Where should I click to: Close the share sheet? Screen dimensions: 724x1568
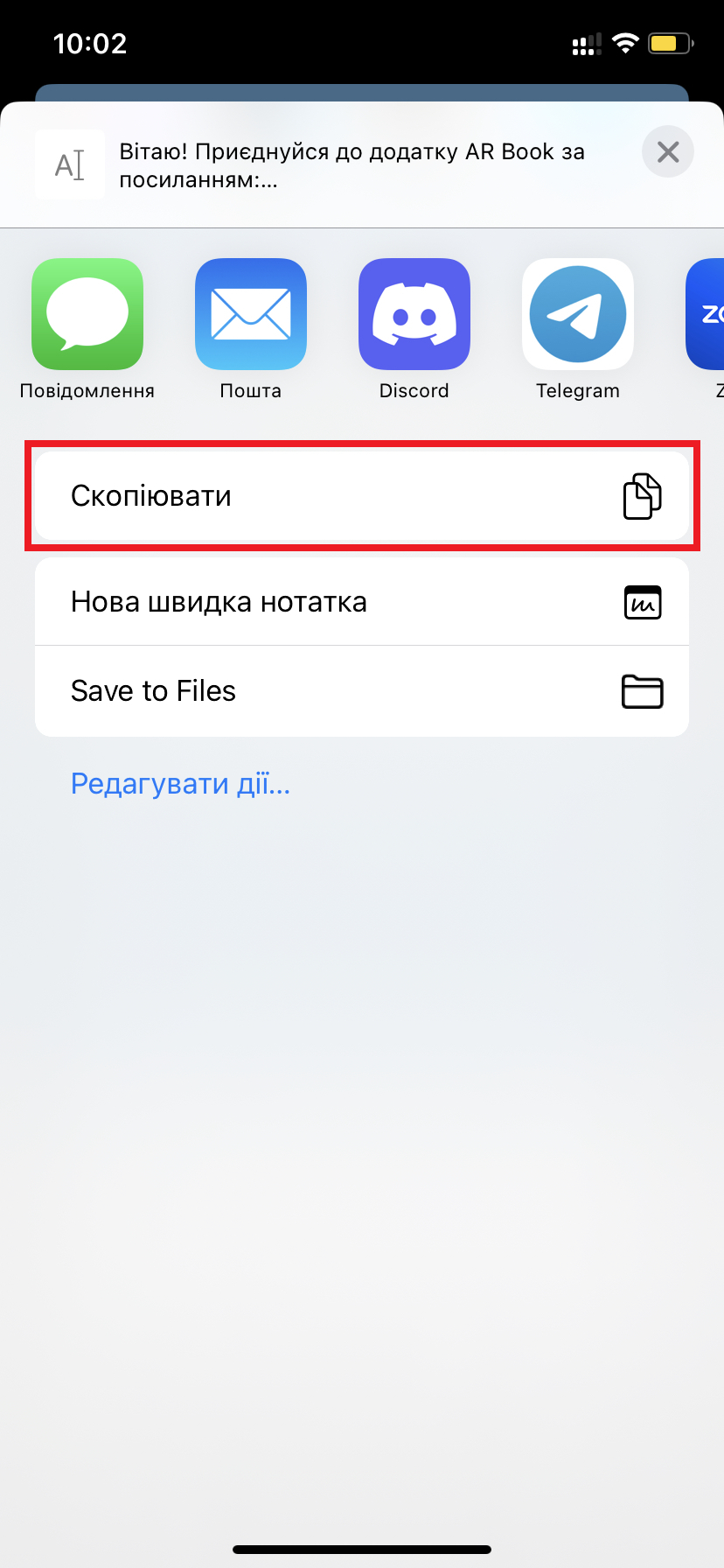click(668, 152)
